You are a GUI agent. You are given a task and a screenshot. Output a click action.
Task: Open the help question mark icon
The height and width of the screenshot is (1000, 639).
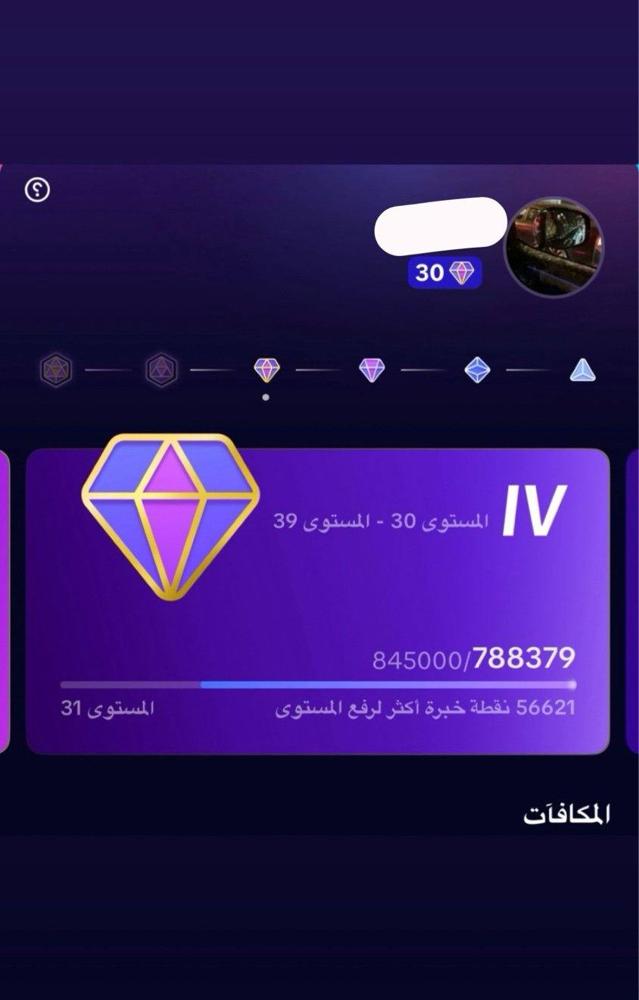(37, 190)
